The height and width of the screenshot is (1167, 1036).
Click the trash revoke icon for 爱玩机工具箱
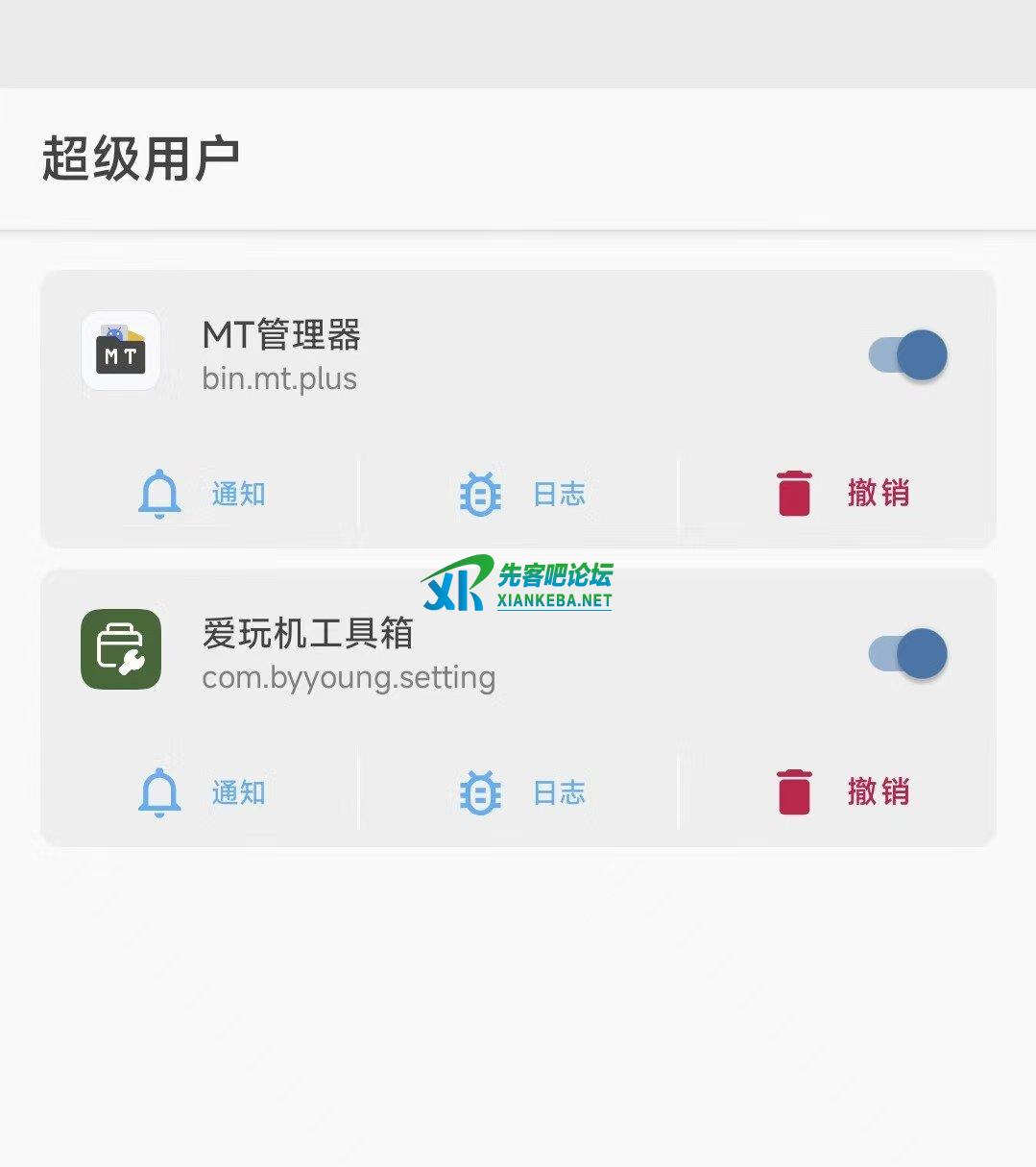tap(793, 792)
